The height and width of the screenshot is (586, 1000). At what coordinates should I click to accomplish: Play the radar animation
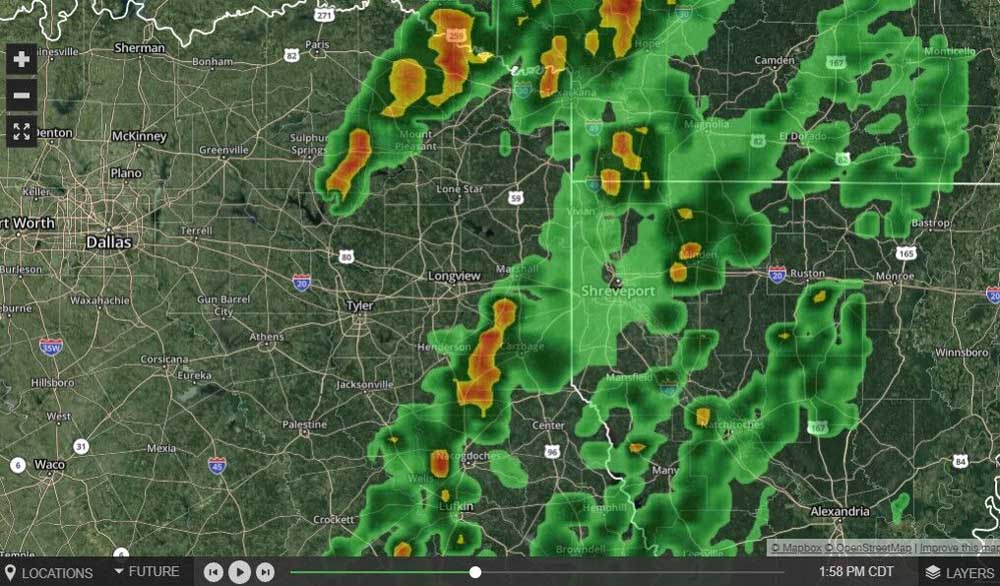(x=239, y=572)
